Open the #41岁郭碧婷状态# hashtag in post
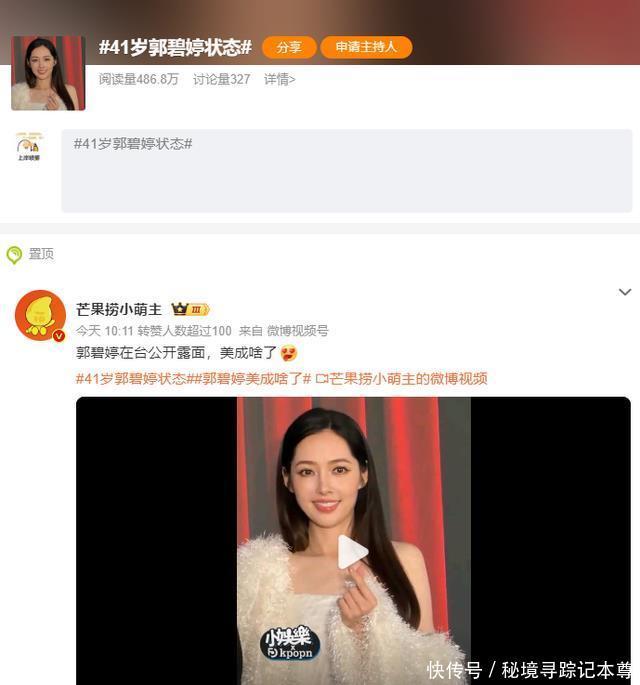 [x=131, y=379]
